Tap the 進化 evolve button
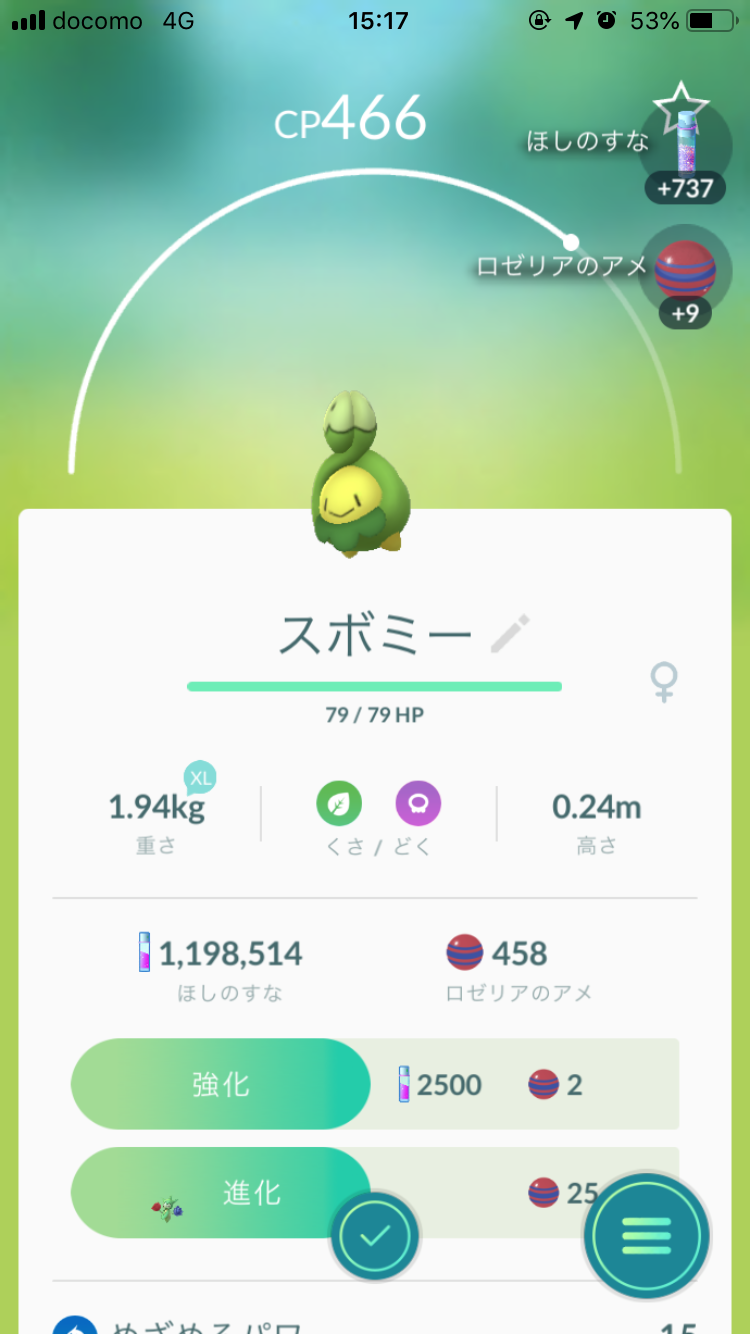Image resolution: width=750 pixels, height=1334 pixels. click(221, 1192)
